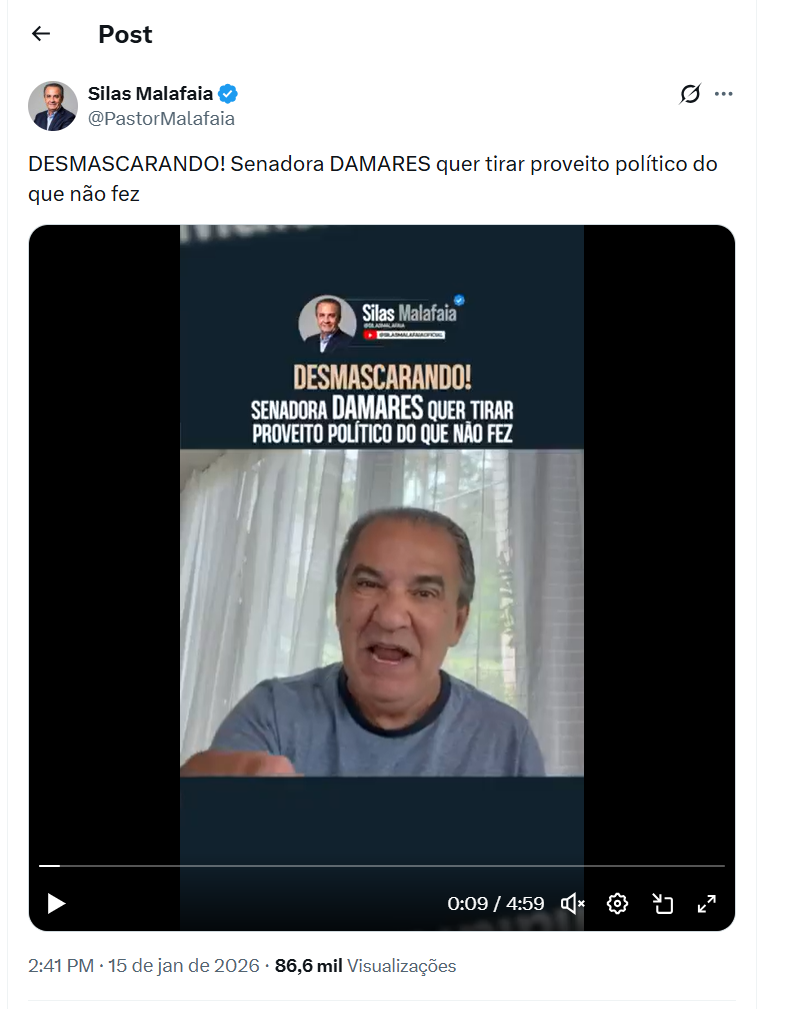Screen dimensions: 787x1009
Task: Open the profile picture avatar
Action: (x=53, y=106)
